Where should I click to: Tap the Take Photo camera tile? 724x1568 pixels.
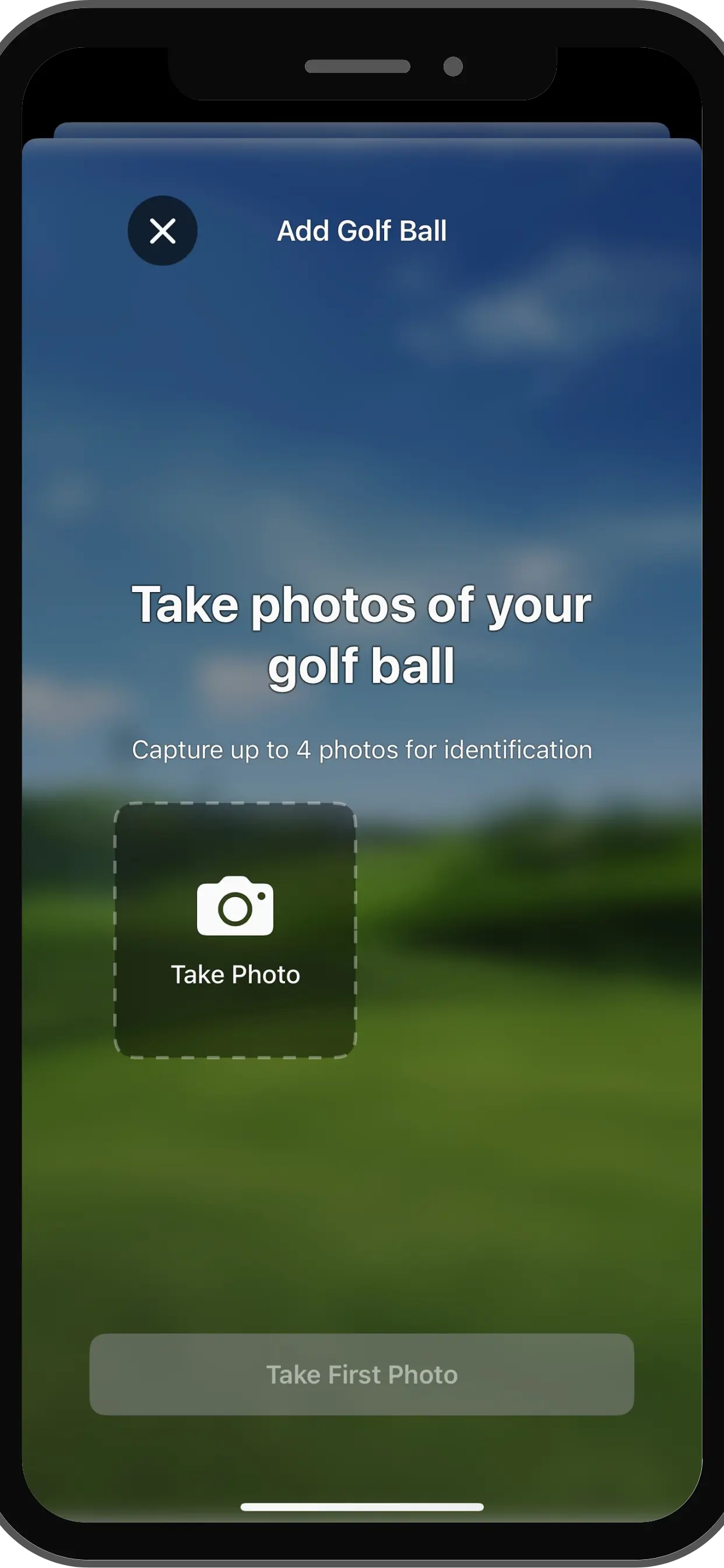[x=235, y=929]
